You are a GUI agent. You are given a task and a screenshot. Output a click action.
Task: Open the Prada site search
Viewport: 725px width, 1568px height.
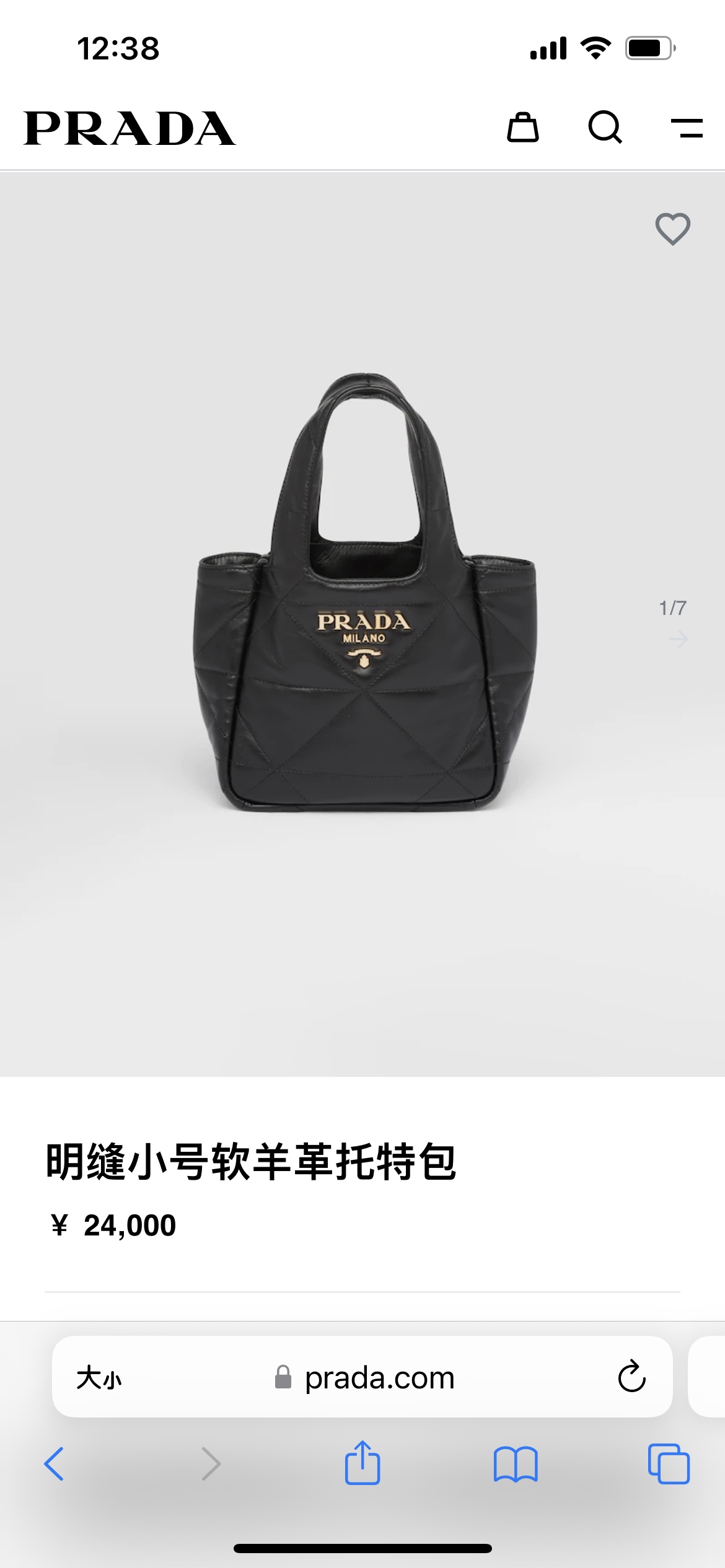tap(605, 128)
